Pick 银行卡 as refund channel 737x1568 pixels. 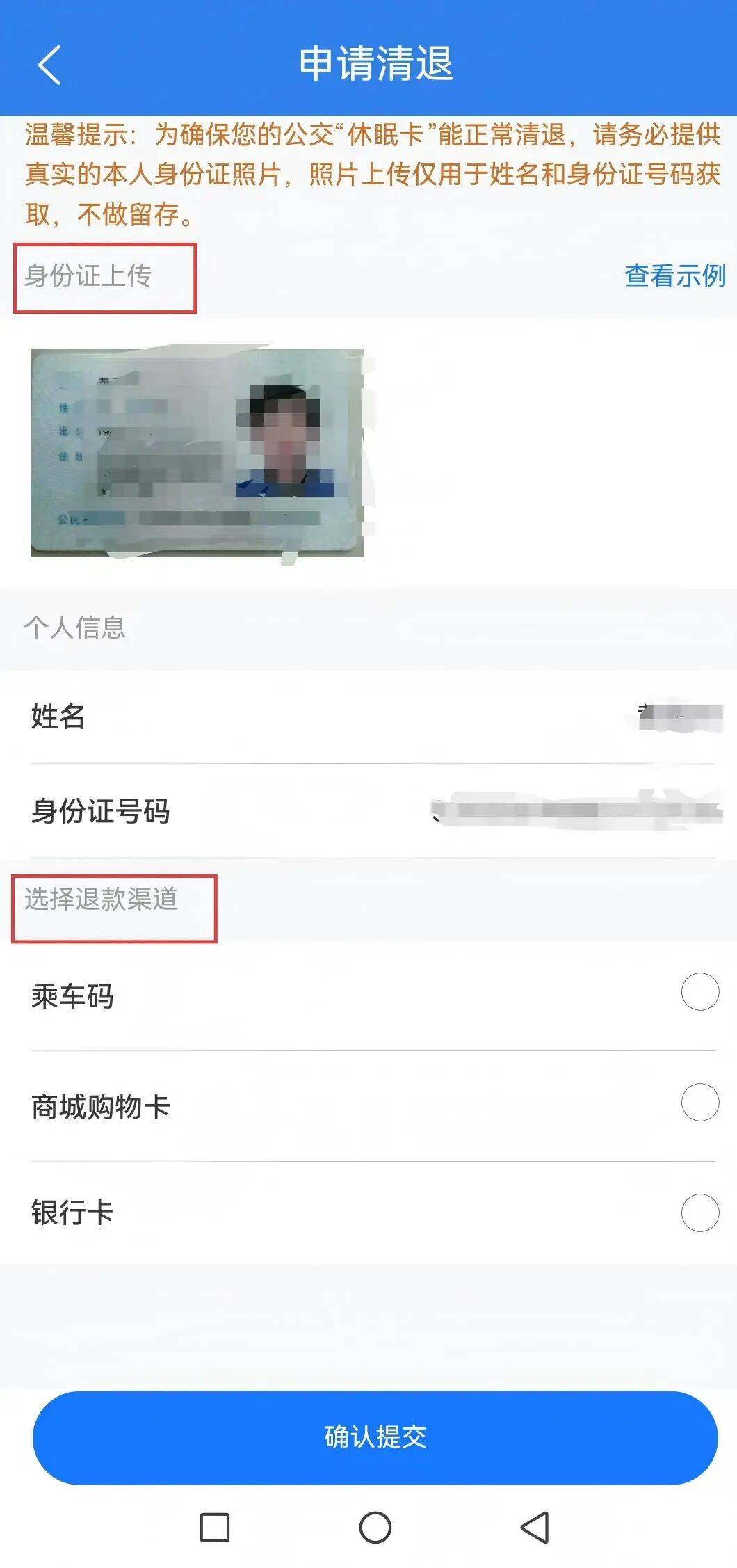pyautogui.click(x=699, y=1213)
